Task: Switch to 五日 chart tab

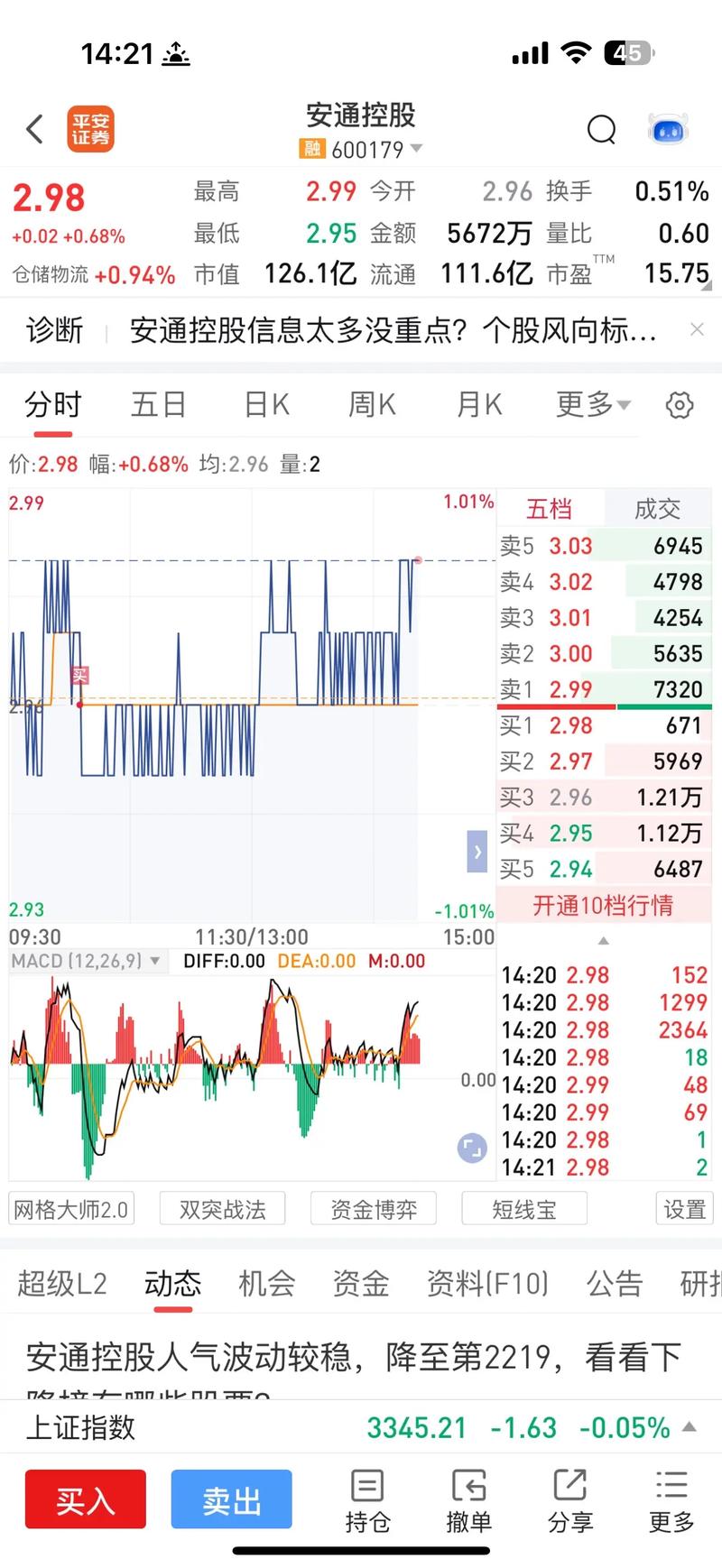Action: [158, 405]
